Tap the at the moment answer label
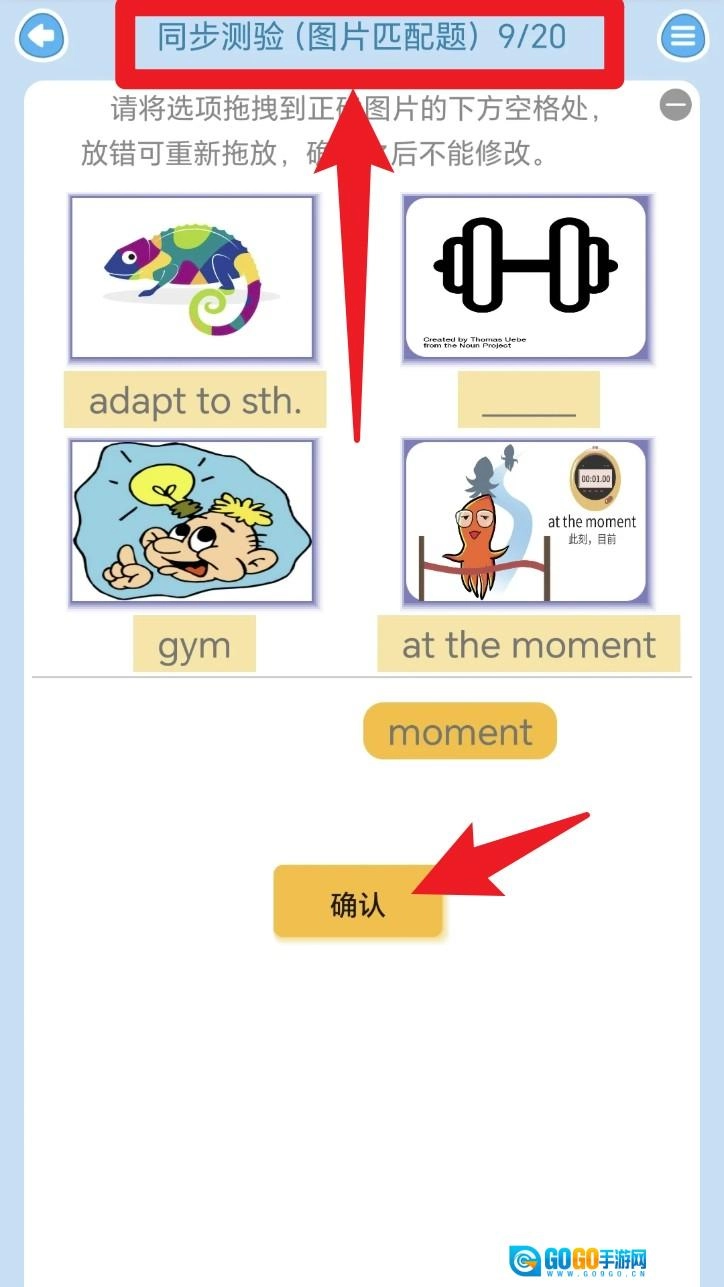724x1287 pixels. (x=528, y=644)
